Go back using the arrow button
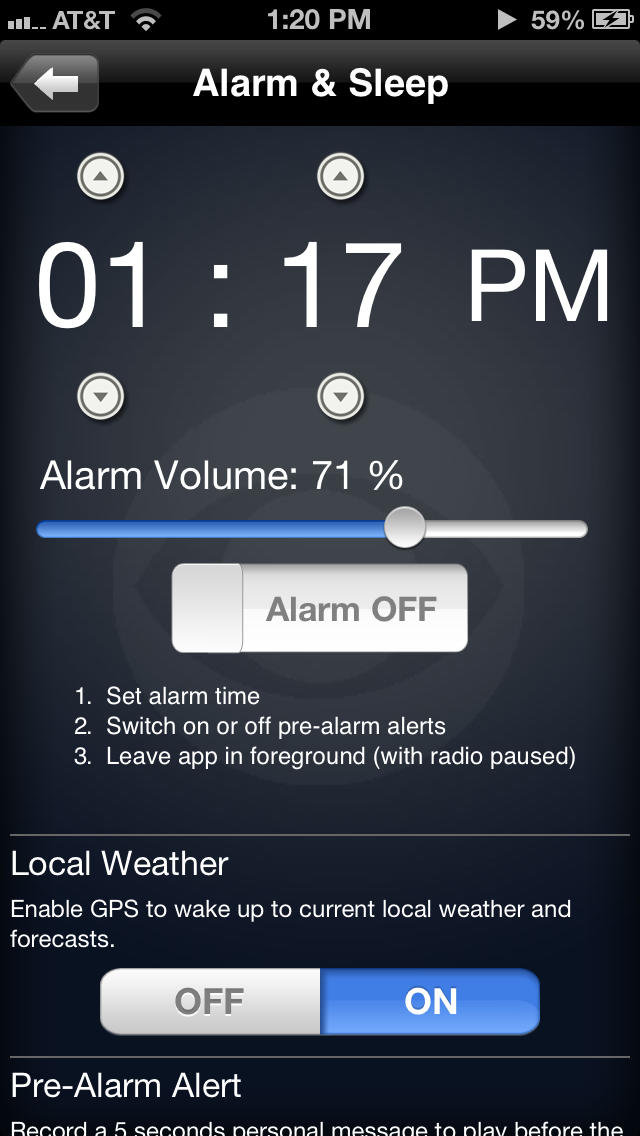 coord(56,83)
